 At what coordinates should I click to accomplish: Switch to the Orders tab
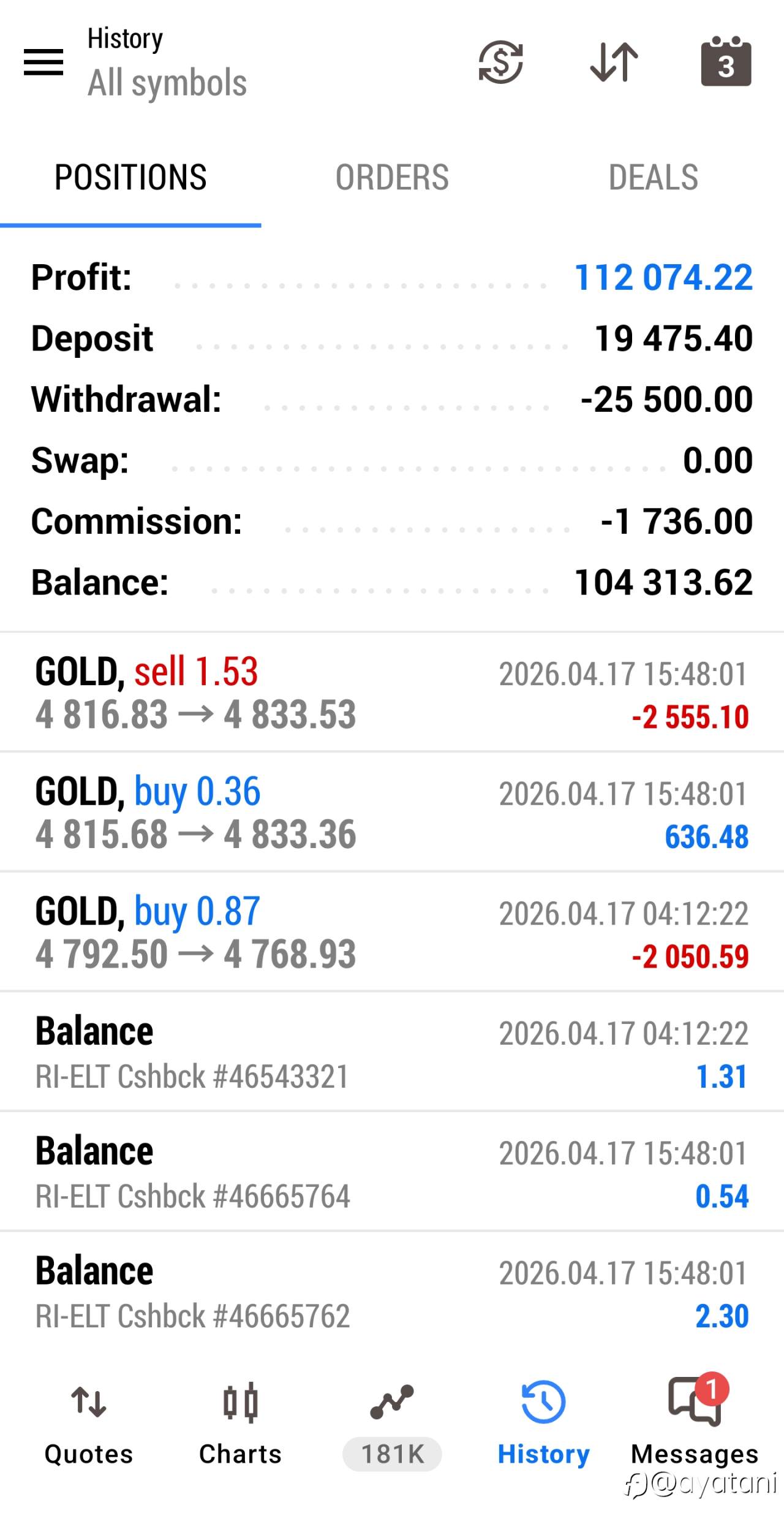(392, 178)
